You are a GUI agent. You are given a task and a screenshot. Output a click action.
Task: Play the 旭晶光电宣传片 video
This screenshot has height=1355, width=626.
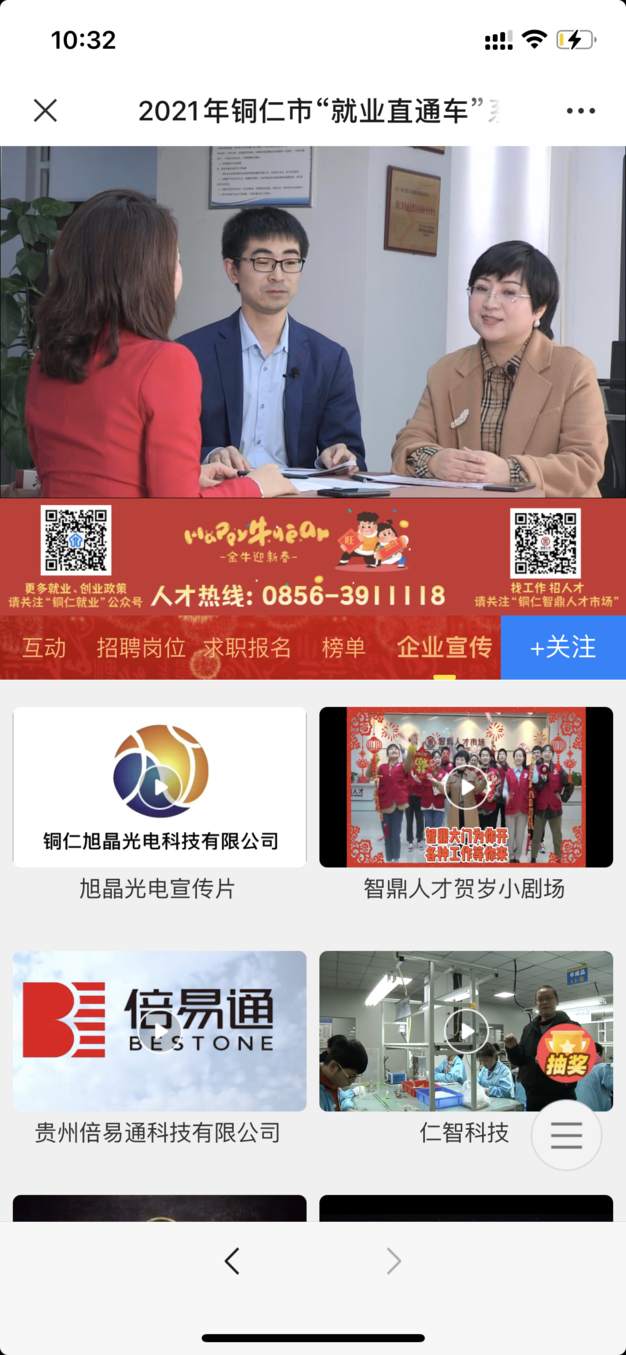[x=160, y=787]
